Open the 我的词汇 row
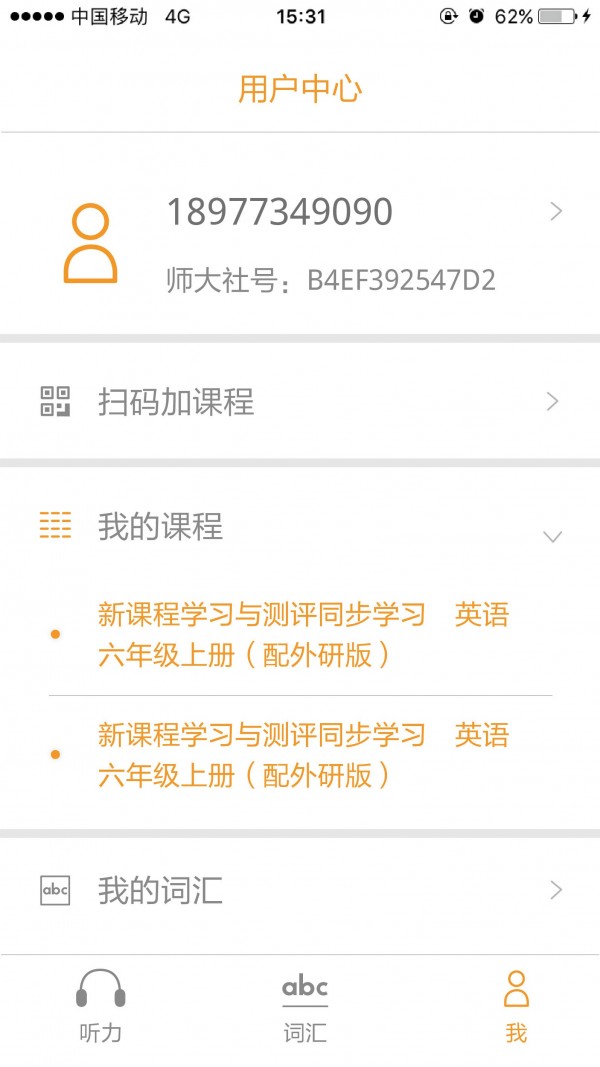This screenshot has width=600, height=1067. (x=300, y=890)
